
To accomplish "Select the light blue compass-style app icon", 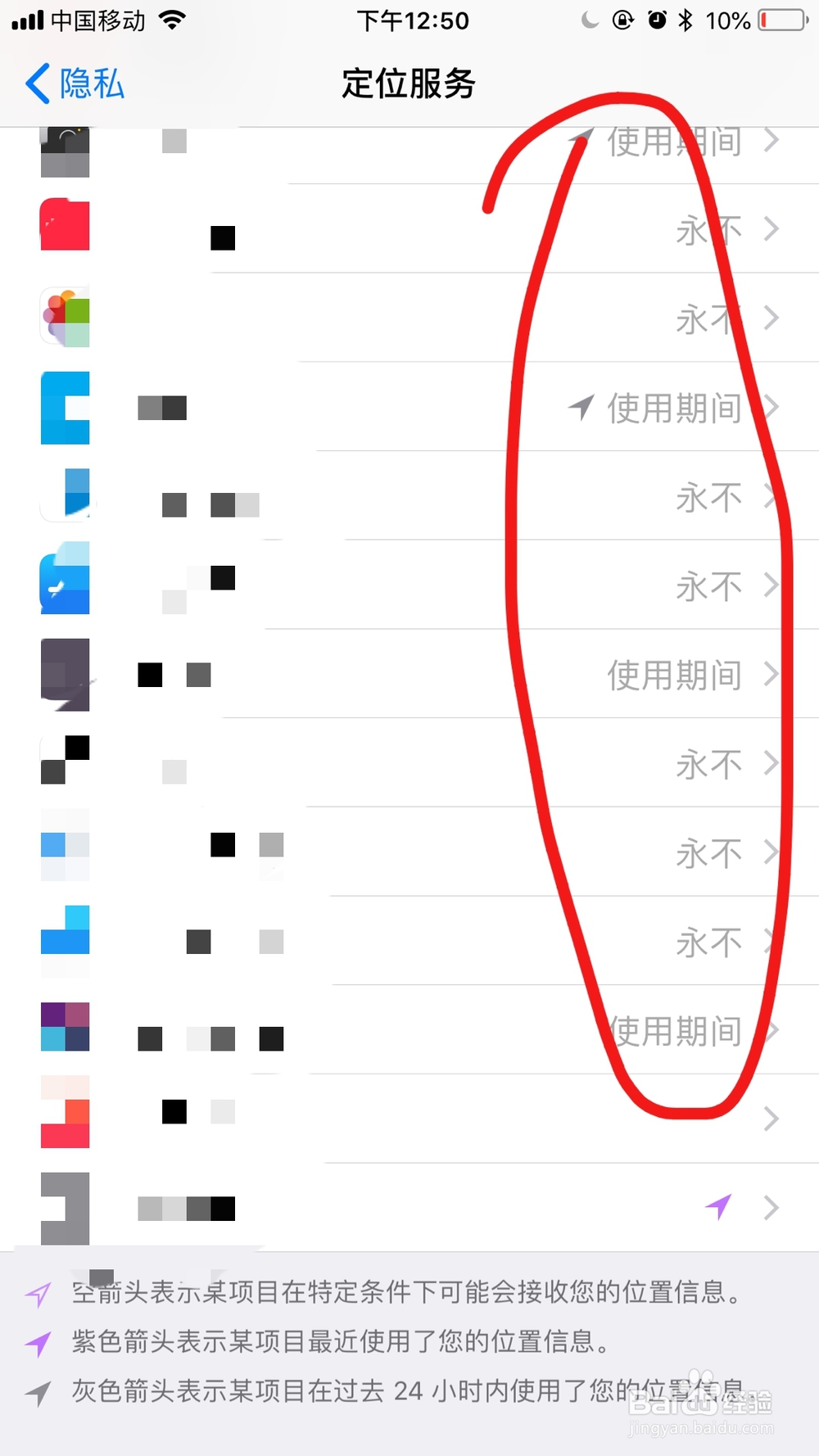I will click(x=66, y=583).
